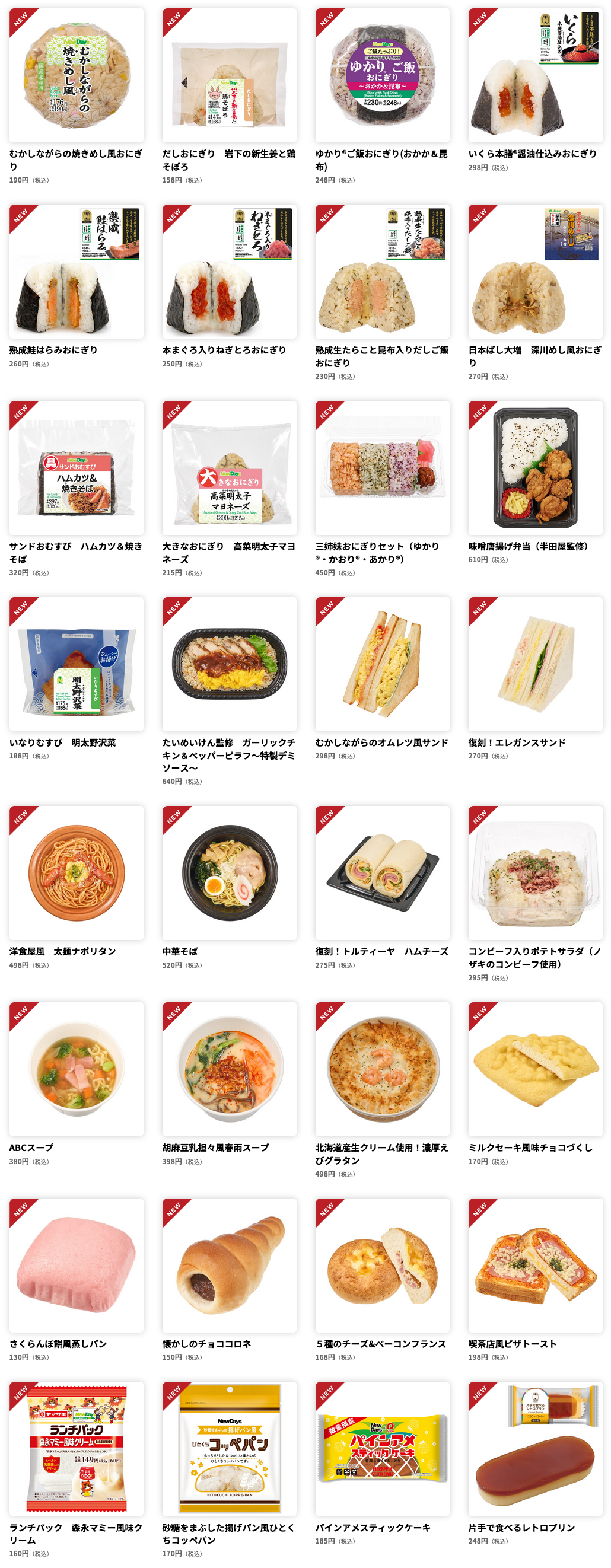
Task: Open むかしながらのオムレツ風サンド card
Action: coord(382,678)
